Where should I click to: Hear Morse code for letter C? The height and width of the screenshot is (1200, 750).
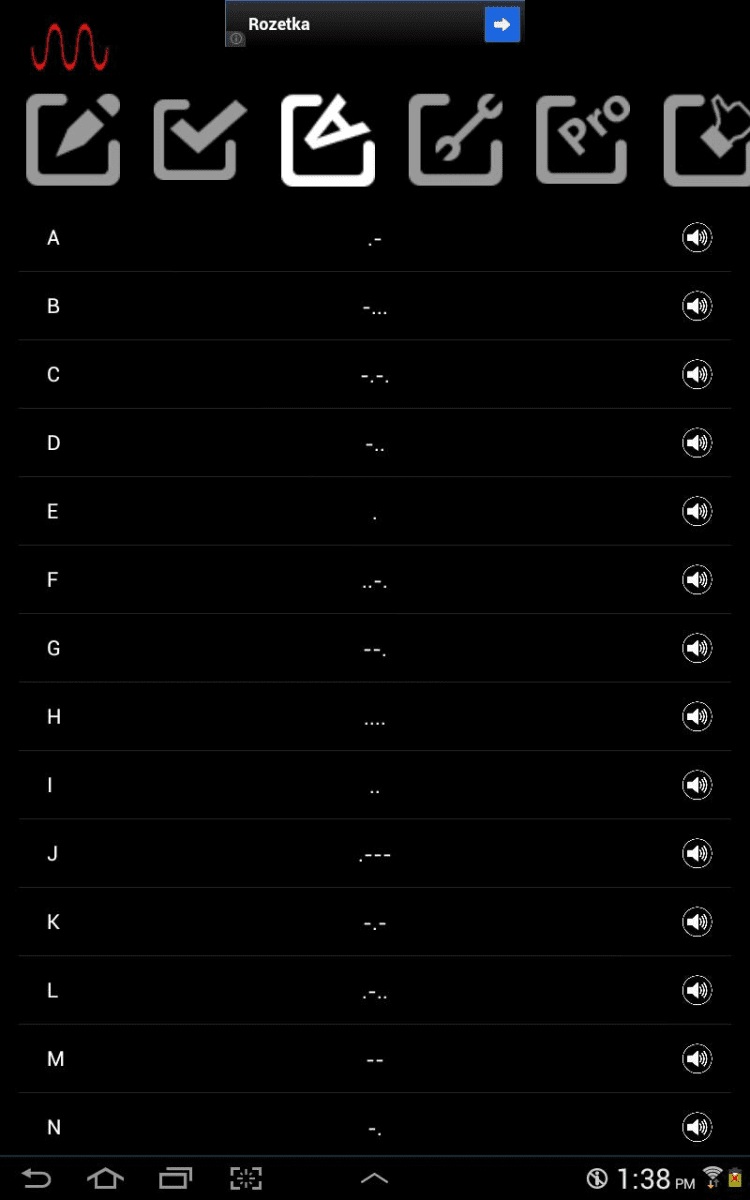tap(697, 374)
